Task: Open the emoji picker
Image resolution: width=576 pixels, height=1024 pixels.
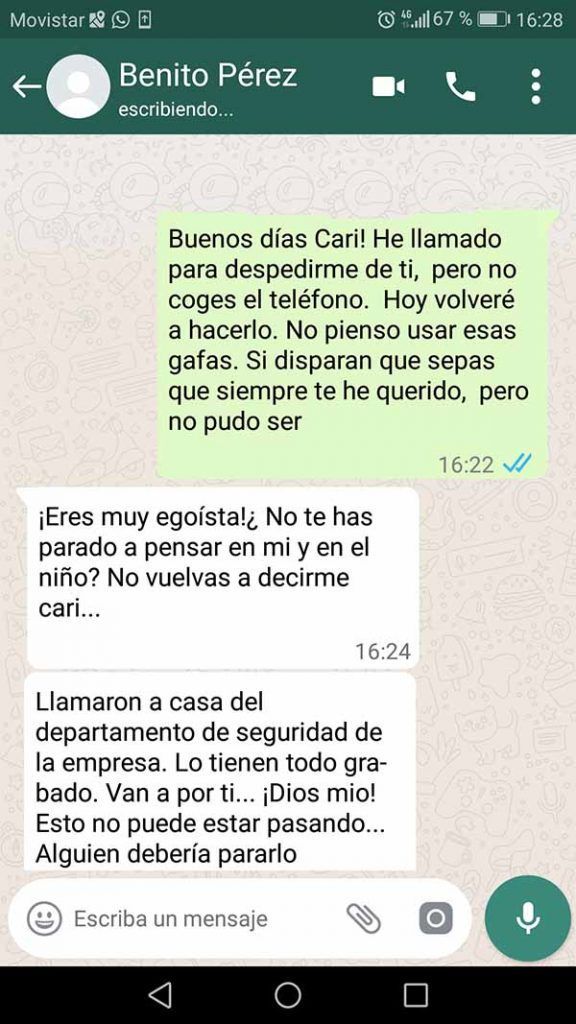Action: [x=44, y=918]
